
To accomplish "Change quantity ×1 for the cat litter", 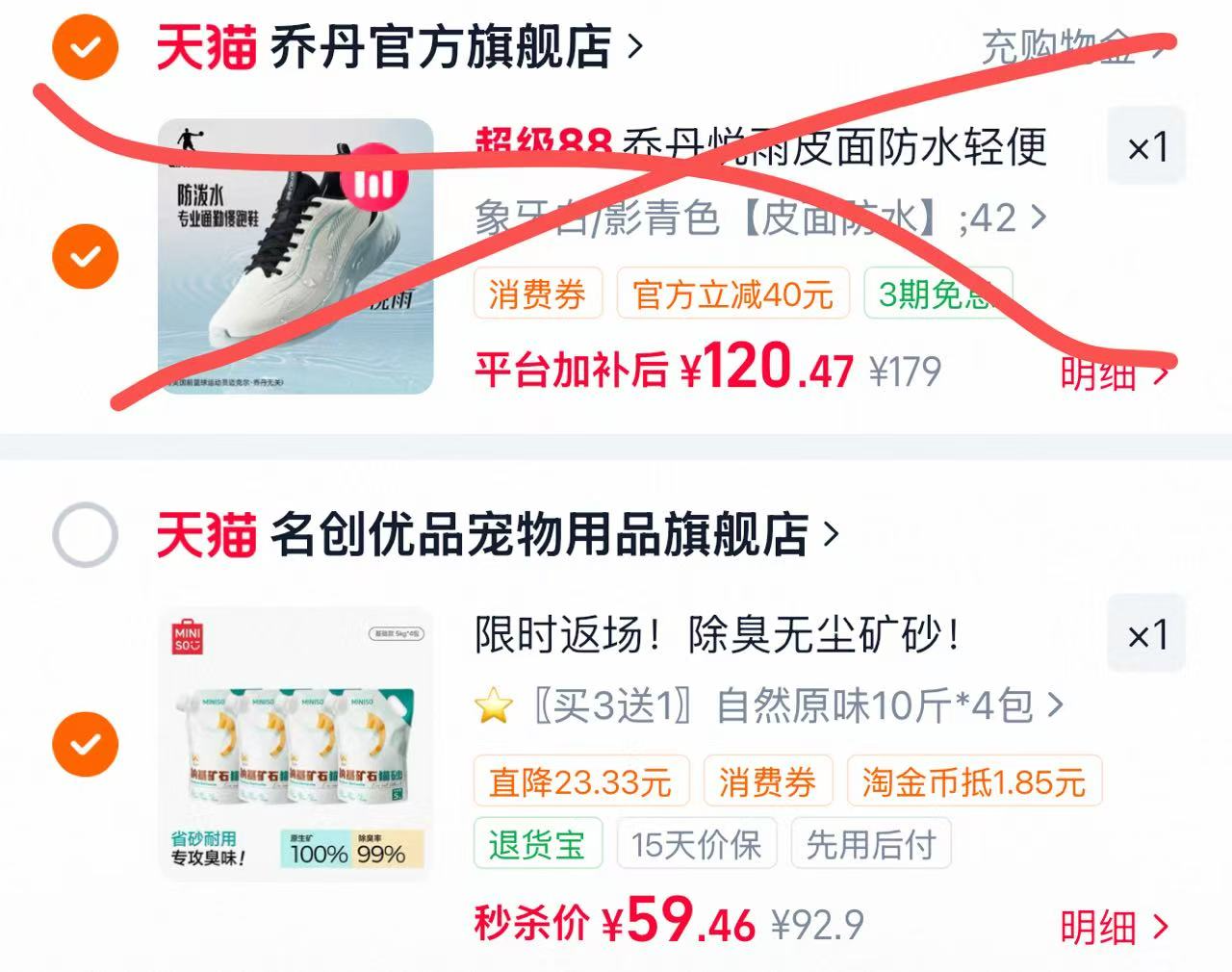I will tap(1146, 633).
